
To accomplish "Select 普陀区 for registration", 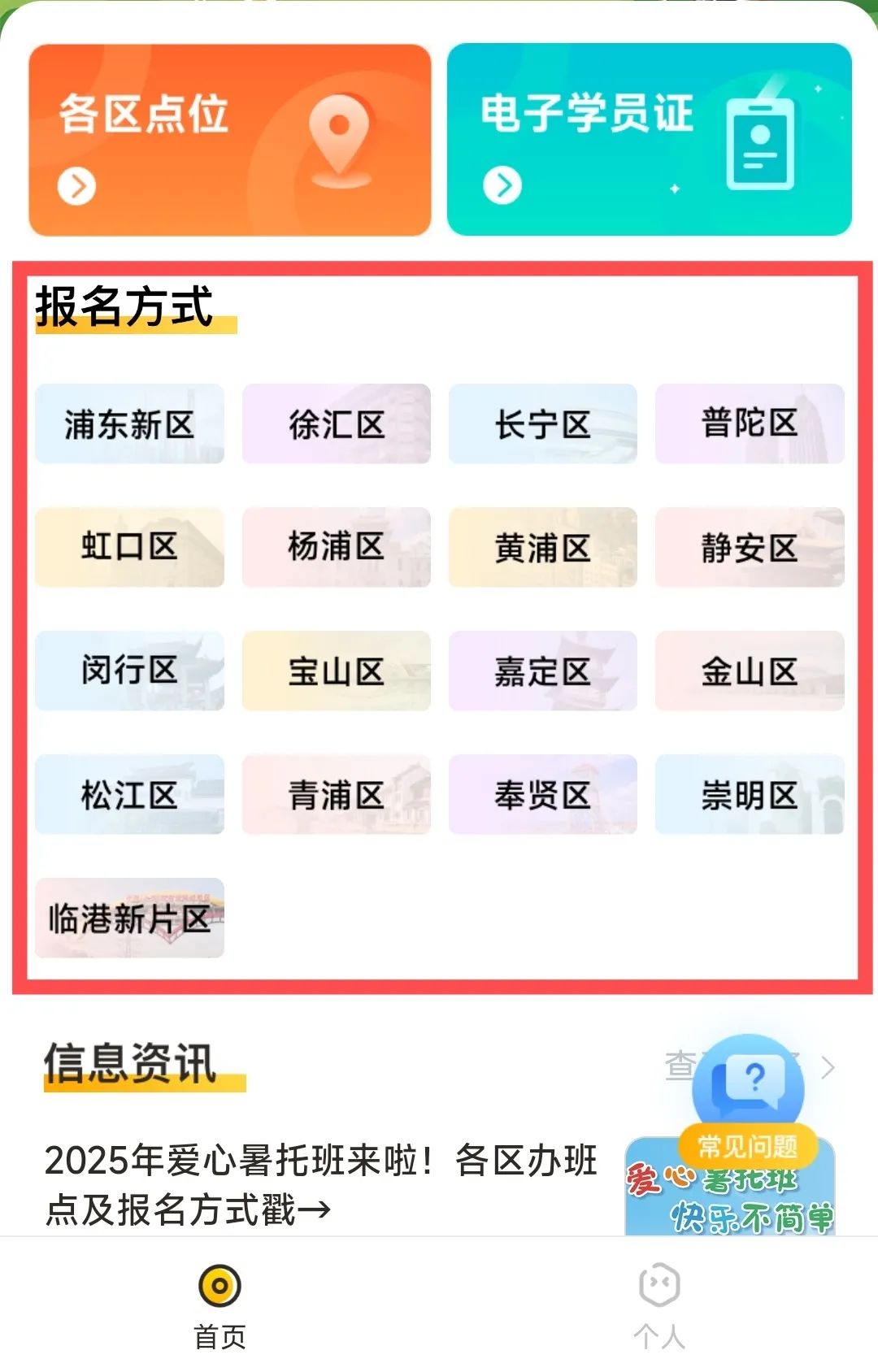I will pyautogui.click(x=749, y=424).
